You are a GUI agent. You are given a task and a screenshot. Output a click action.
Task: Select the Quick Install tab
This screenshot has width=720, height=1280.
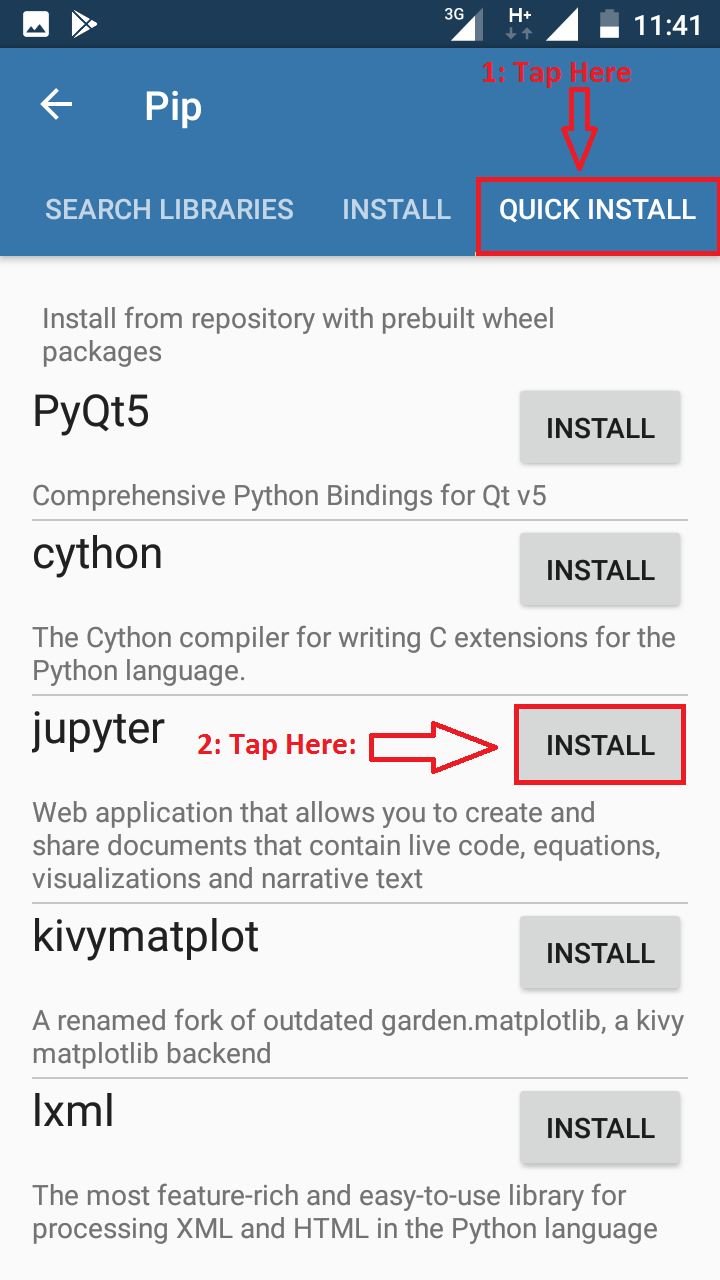pos(597,210)
